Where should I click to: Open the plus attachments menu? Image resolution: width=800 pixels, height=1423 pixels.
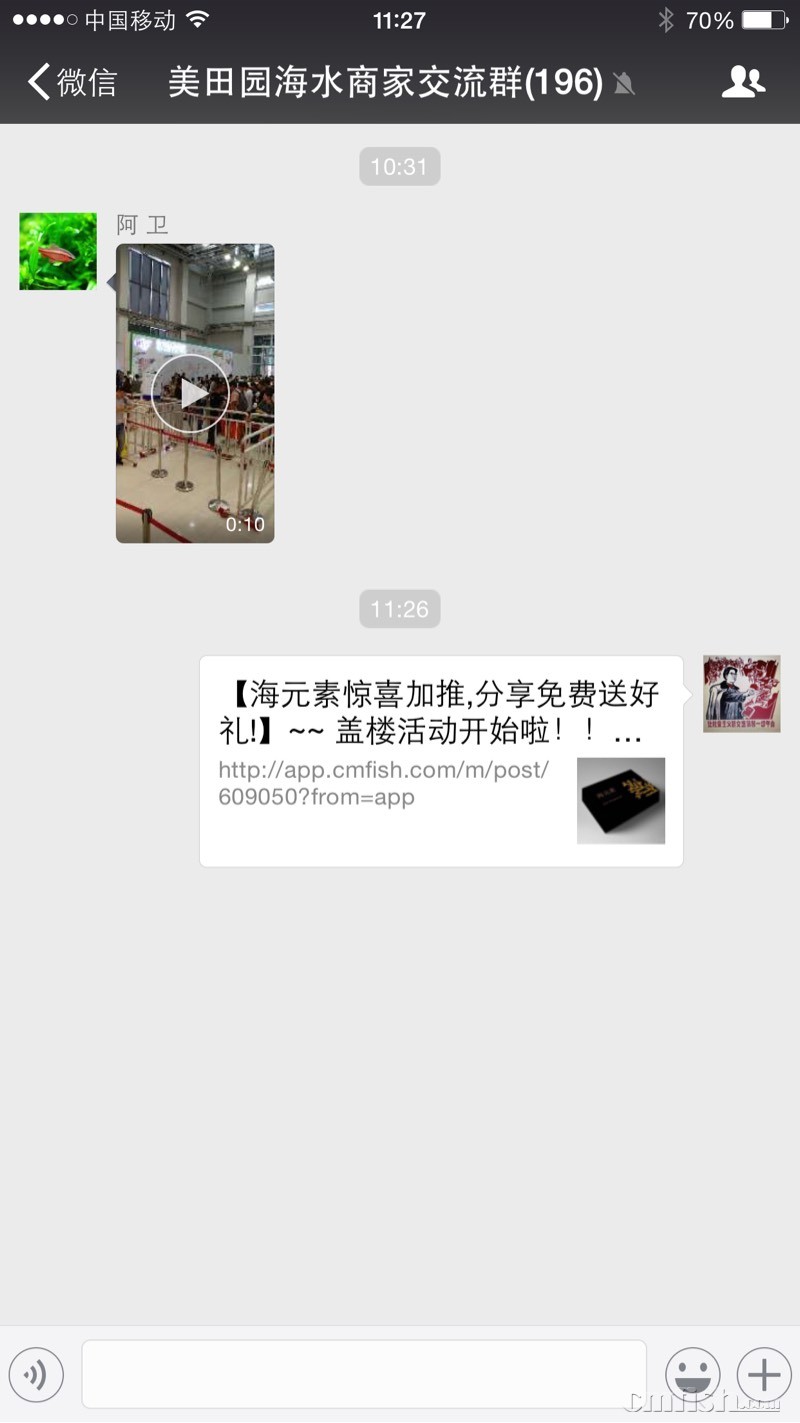pos(764,1375)
